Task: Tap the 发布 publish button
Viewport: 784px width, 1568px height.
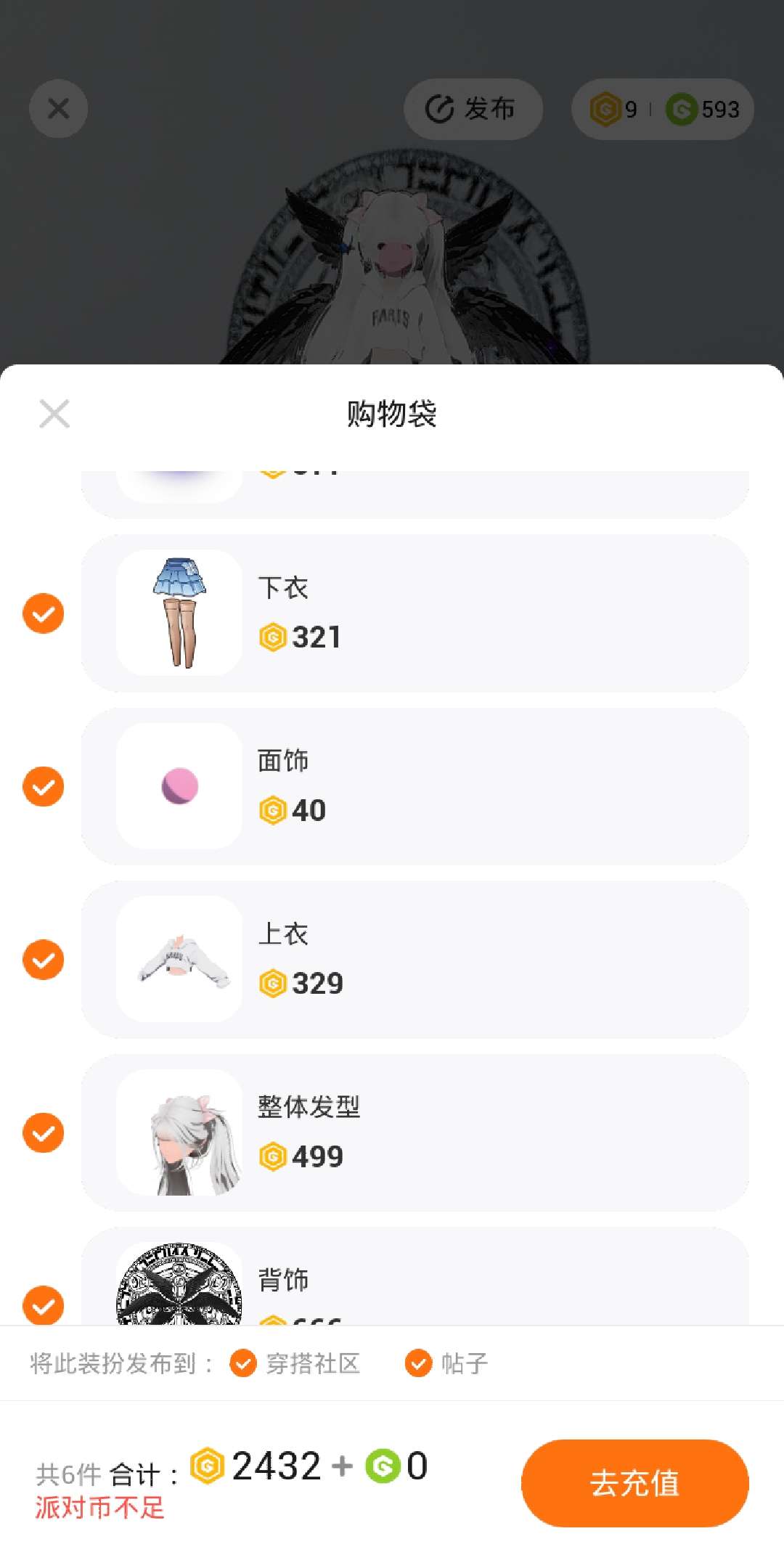Action: click(473, 109)
